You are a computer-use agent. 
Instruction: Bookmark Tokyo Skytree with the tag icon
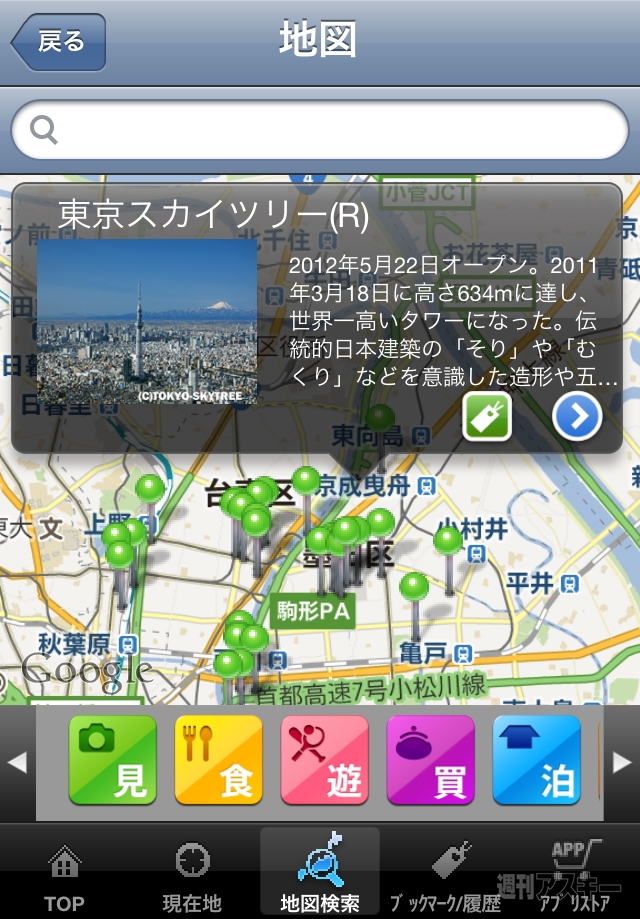coord(487,417)
